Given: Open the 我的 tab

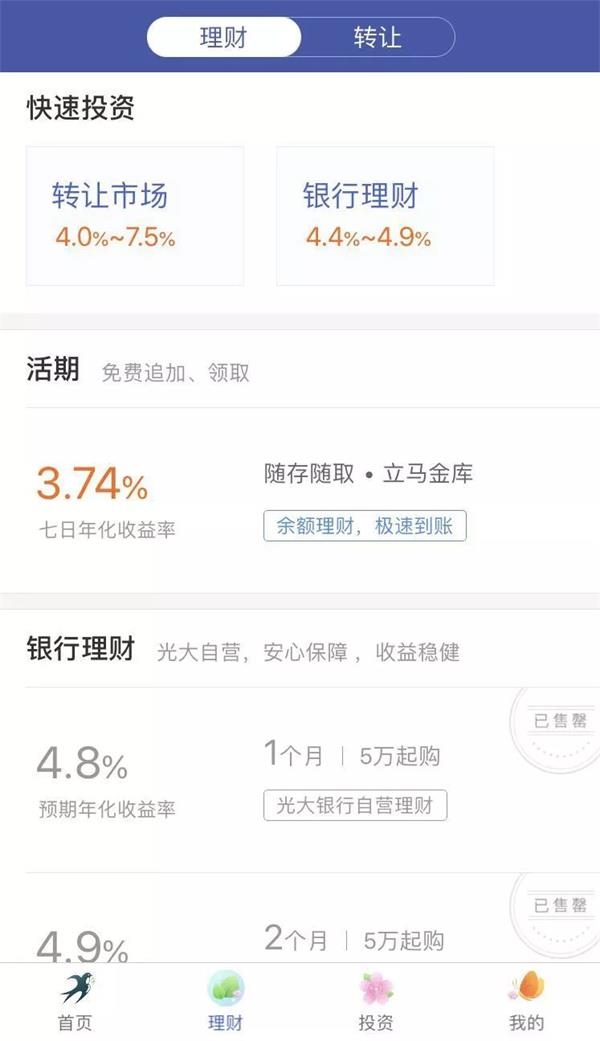Looking at the screenshot, I should (x=526, y=1002).
